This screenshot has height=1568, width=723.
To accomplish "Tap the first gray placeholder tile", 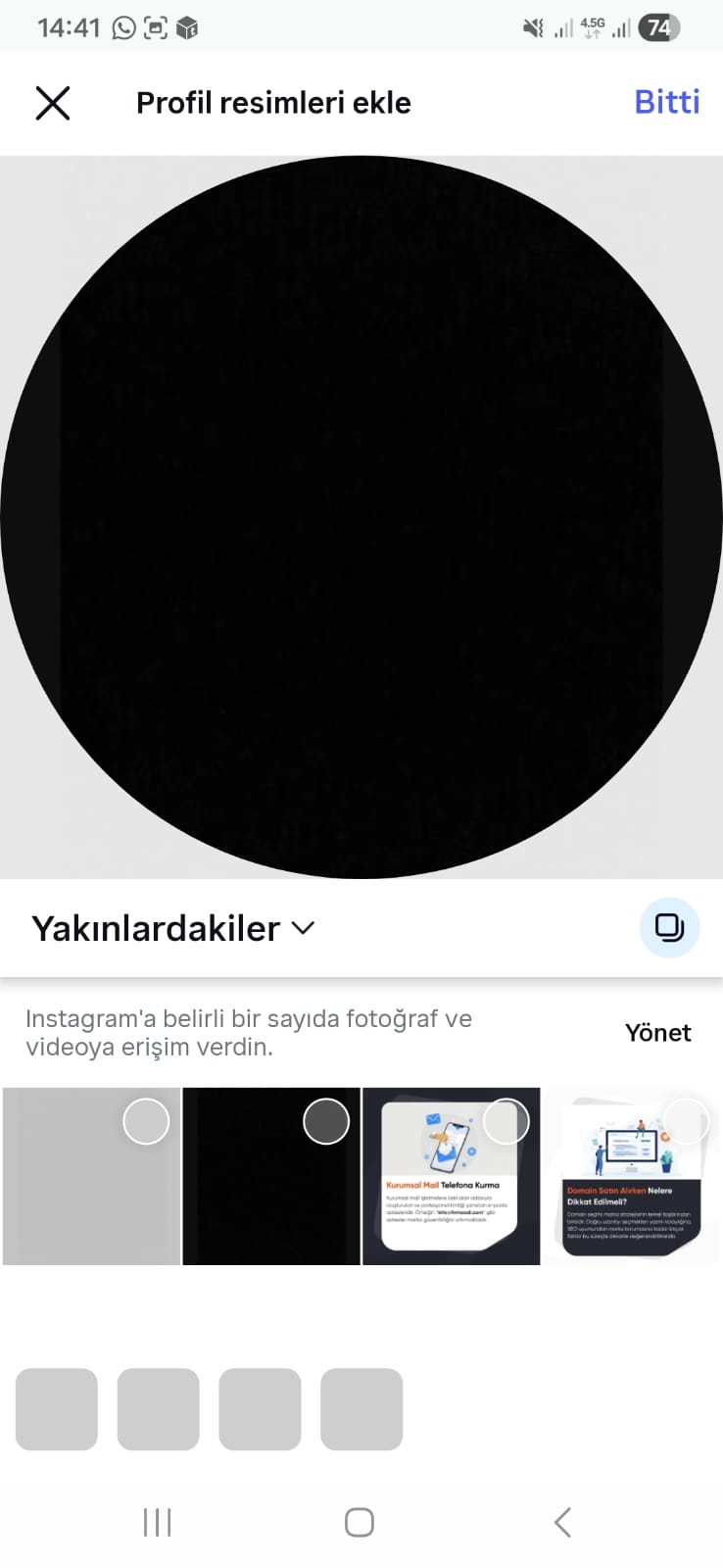I will click(x=56, y=1408).
